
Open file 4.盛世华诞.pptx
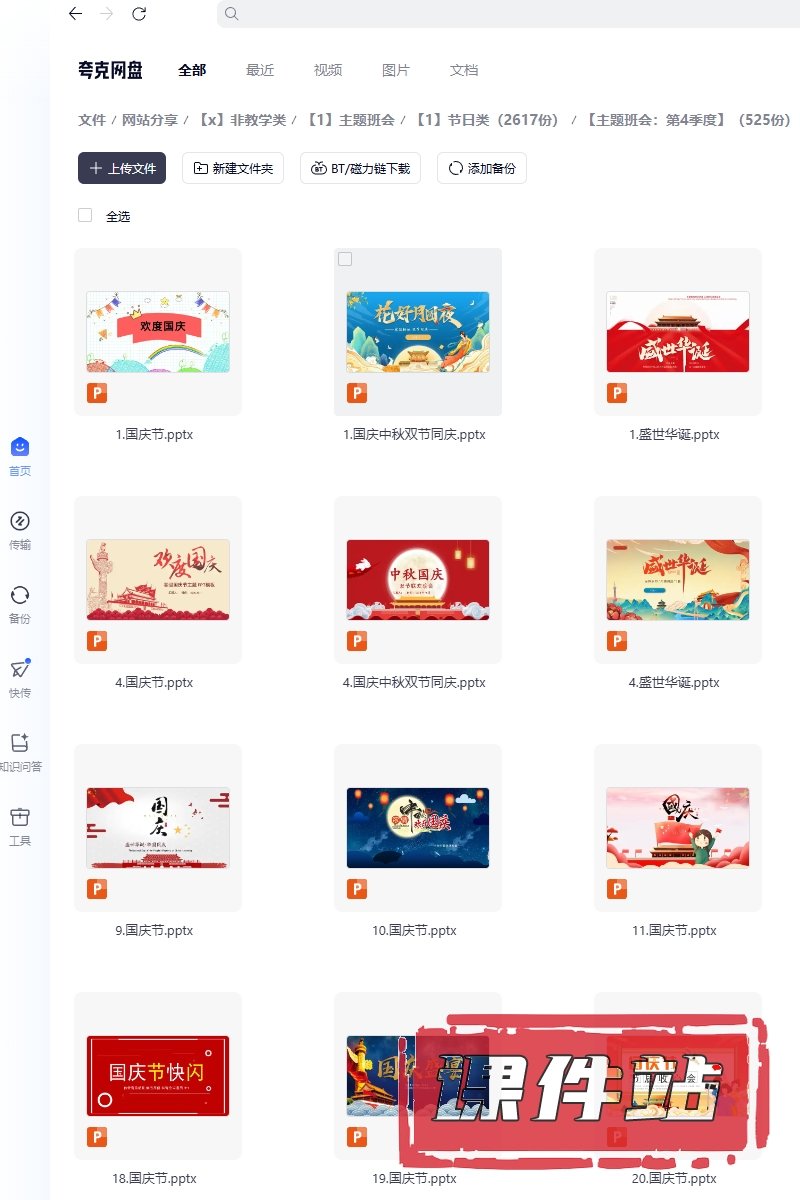[678, 580]
